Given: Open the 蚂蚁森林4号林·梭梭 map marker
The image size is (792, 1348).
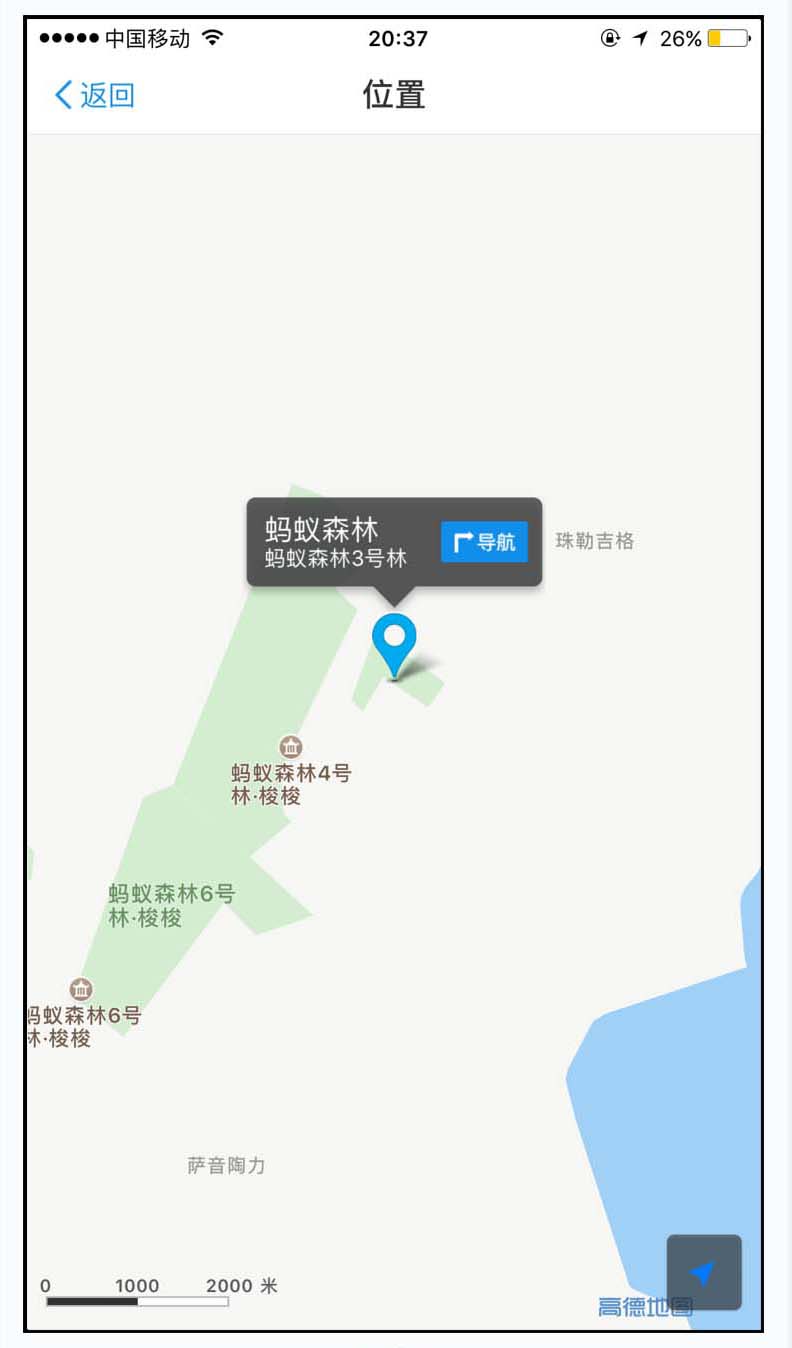Looking at the screenshot, I should point(291,747).
